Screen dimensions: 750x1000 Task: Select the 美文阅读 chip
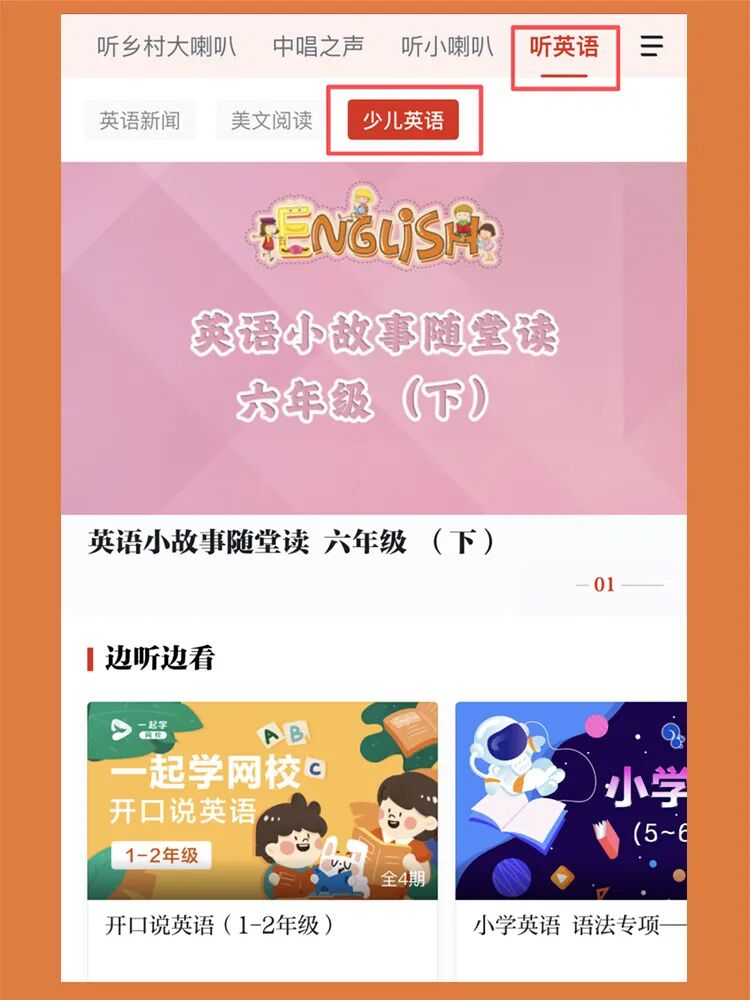click(x=271, y=121)
